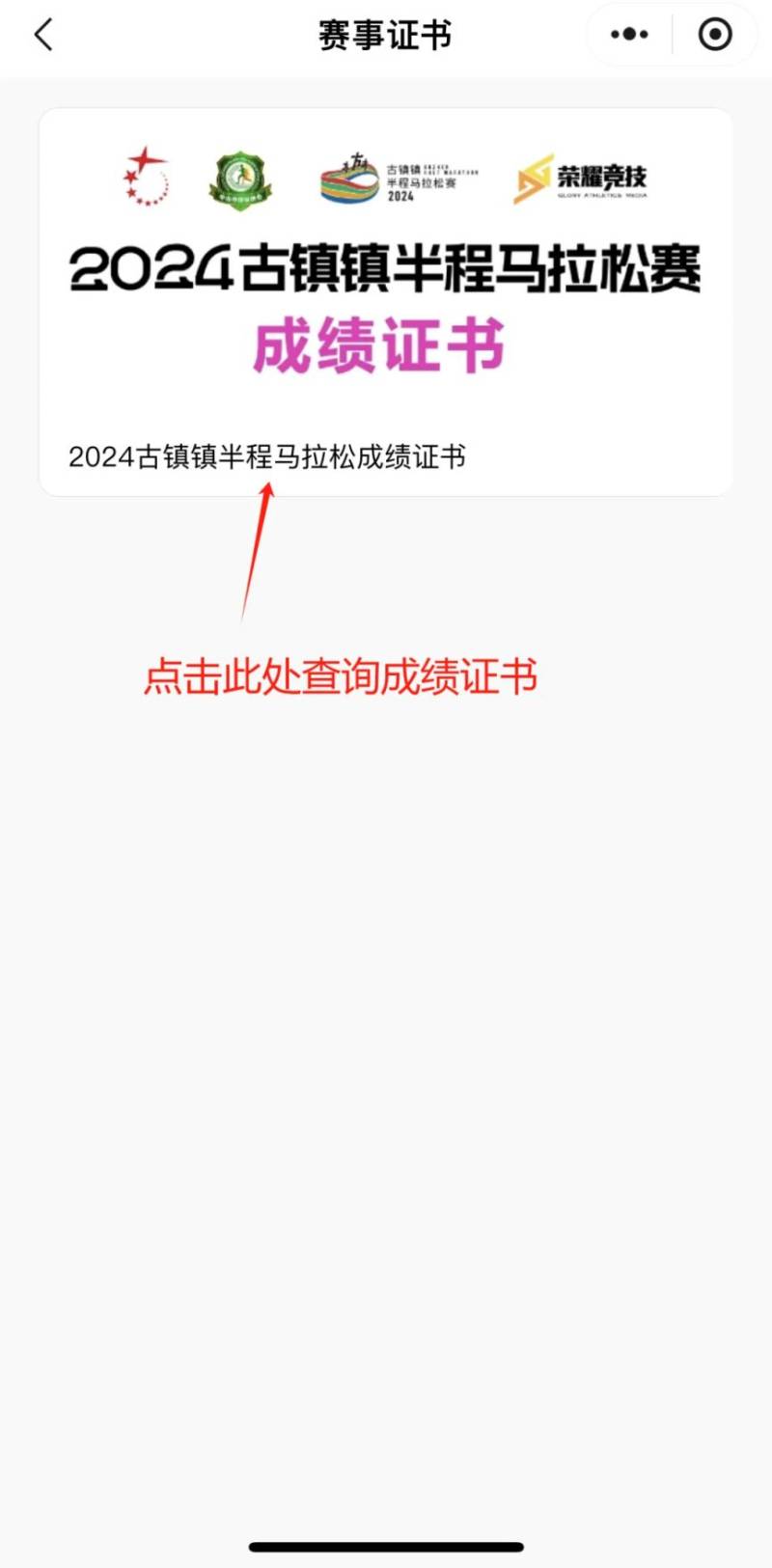
Task: Open the three-dot more options menu
Action: (x=627, y=34)
